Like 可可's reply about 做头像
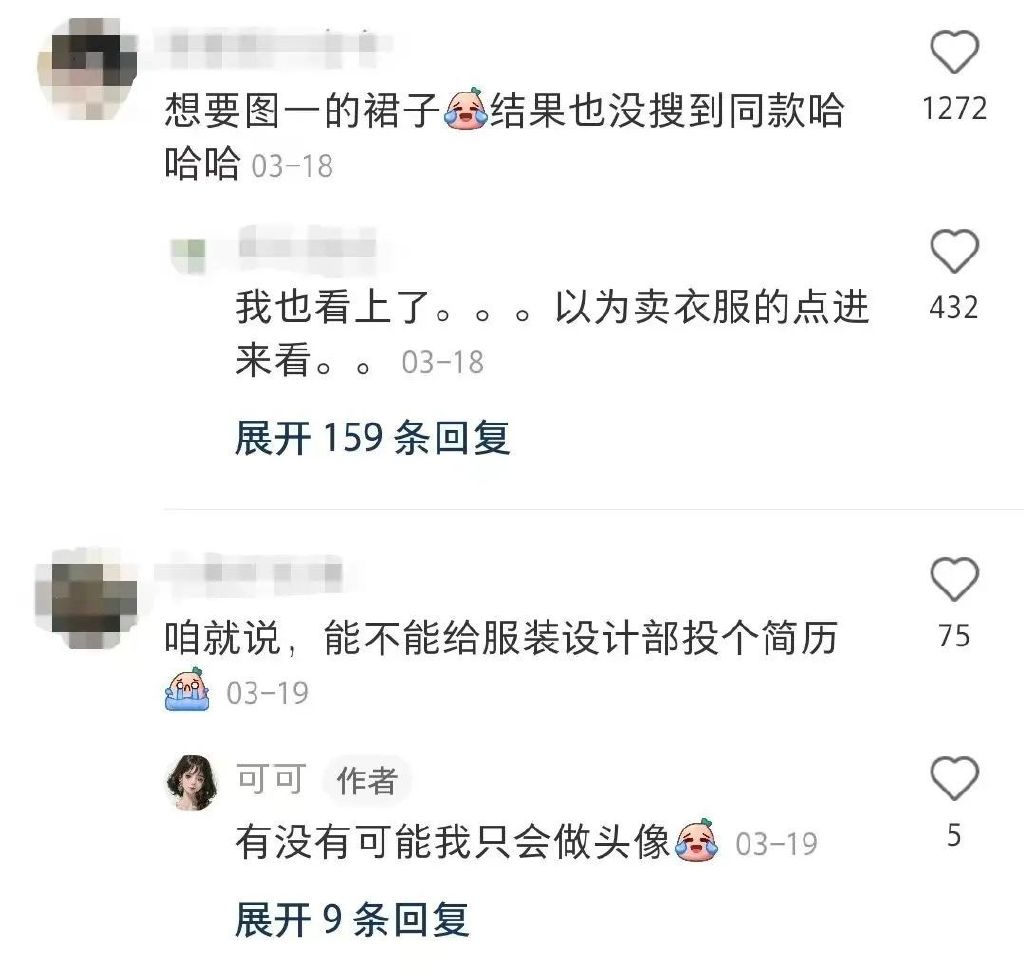The image size is (1024, 976). click(953, 779)
